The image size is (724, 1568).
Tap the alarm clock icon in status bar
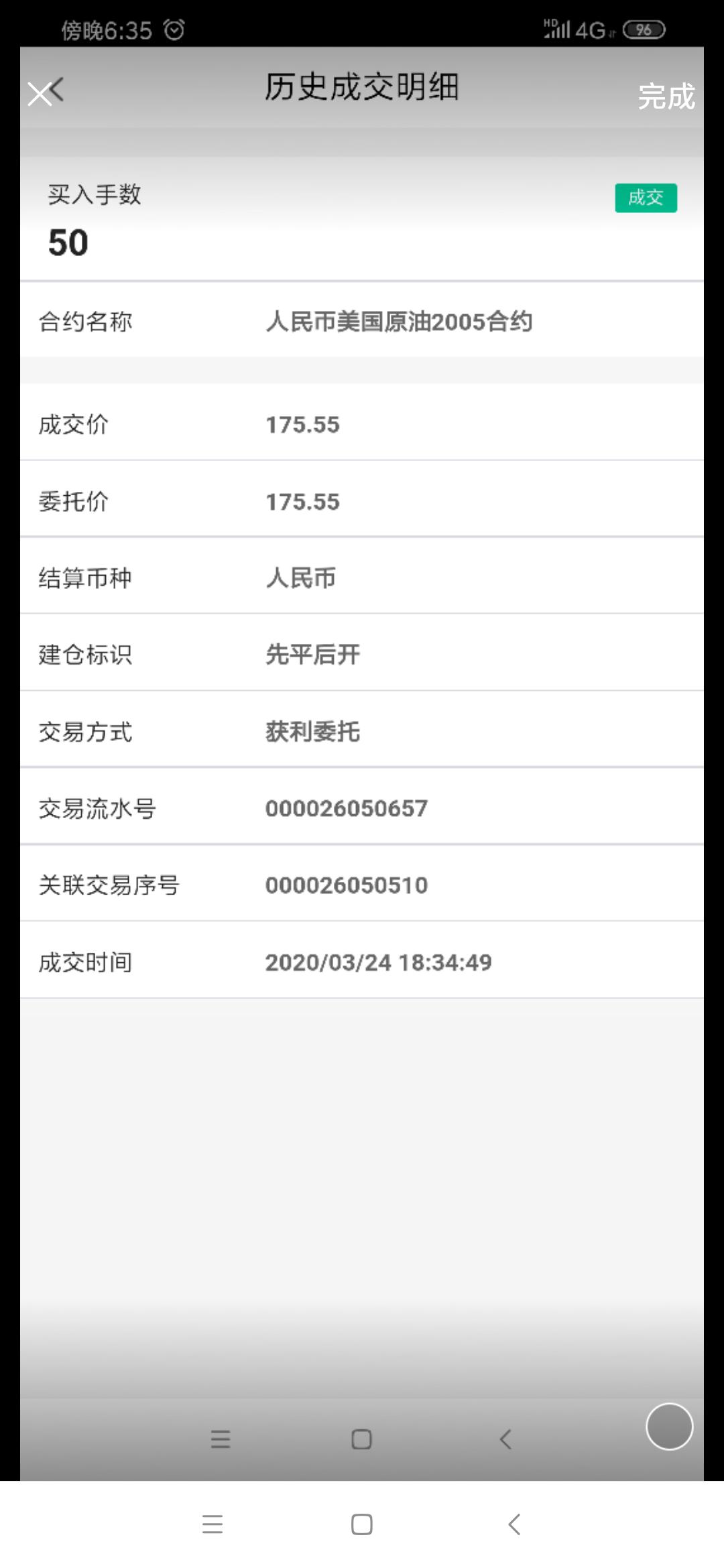174,29
